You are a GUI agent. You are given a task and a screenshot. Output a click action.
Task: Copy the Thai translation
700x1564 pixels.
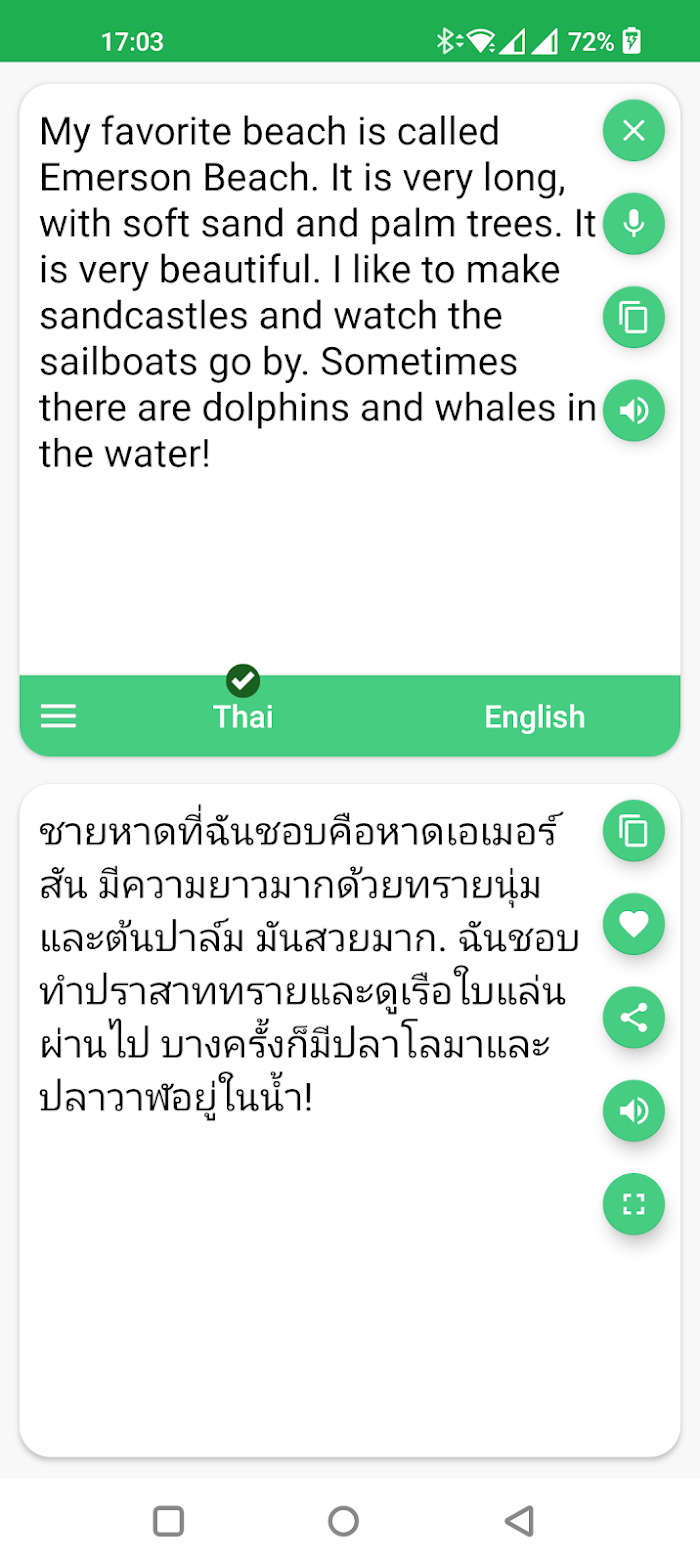pos(633,831)
